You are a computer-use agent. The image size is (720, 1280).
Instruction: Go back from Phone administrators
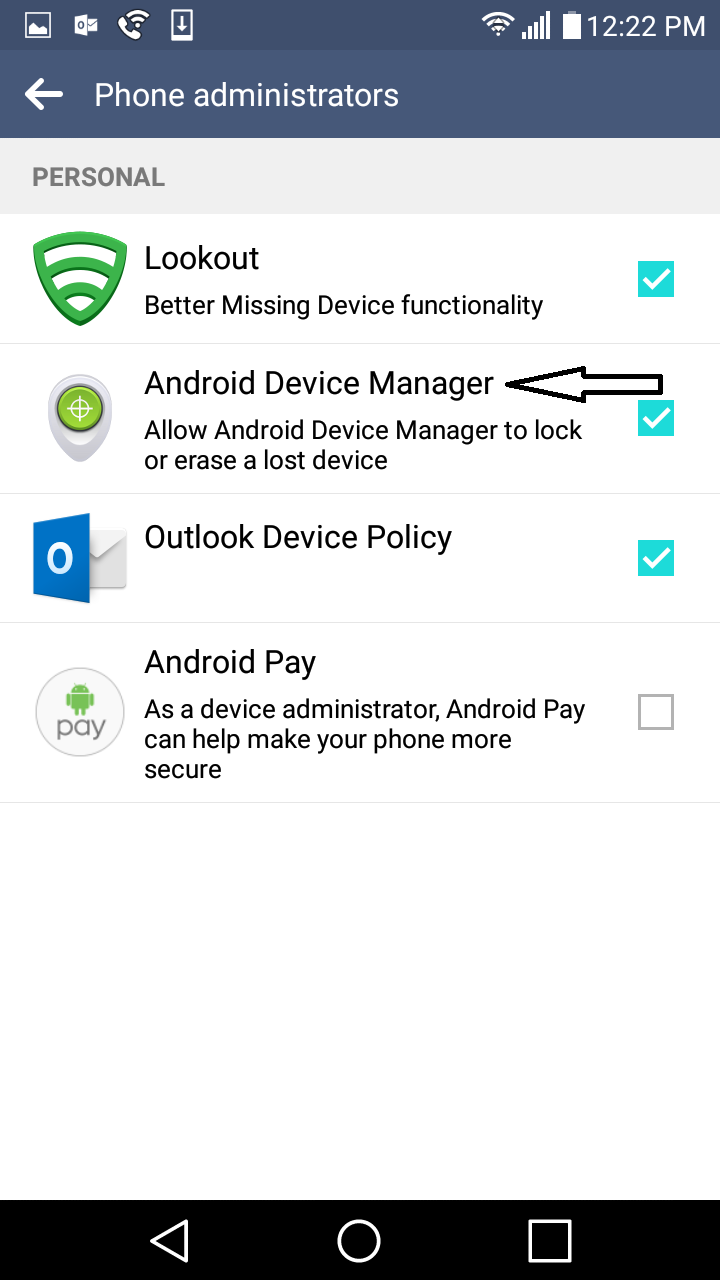coord(44,95)
